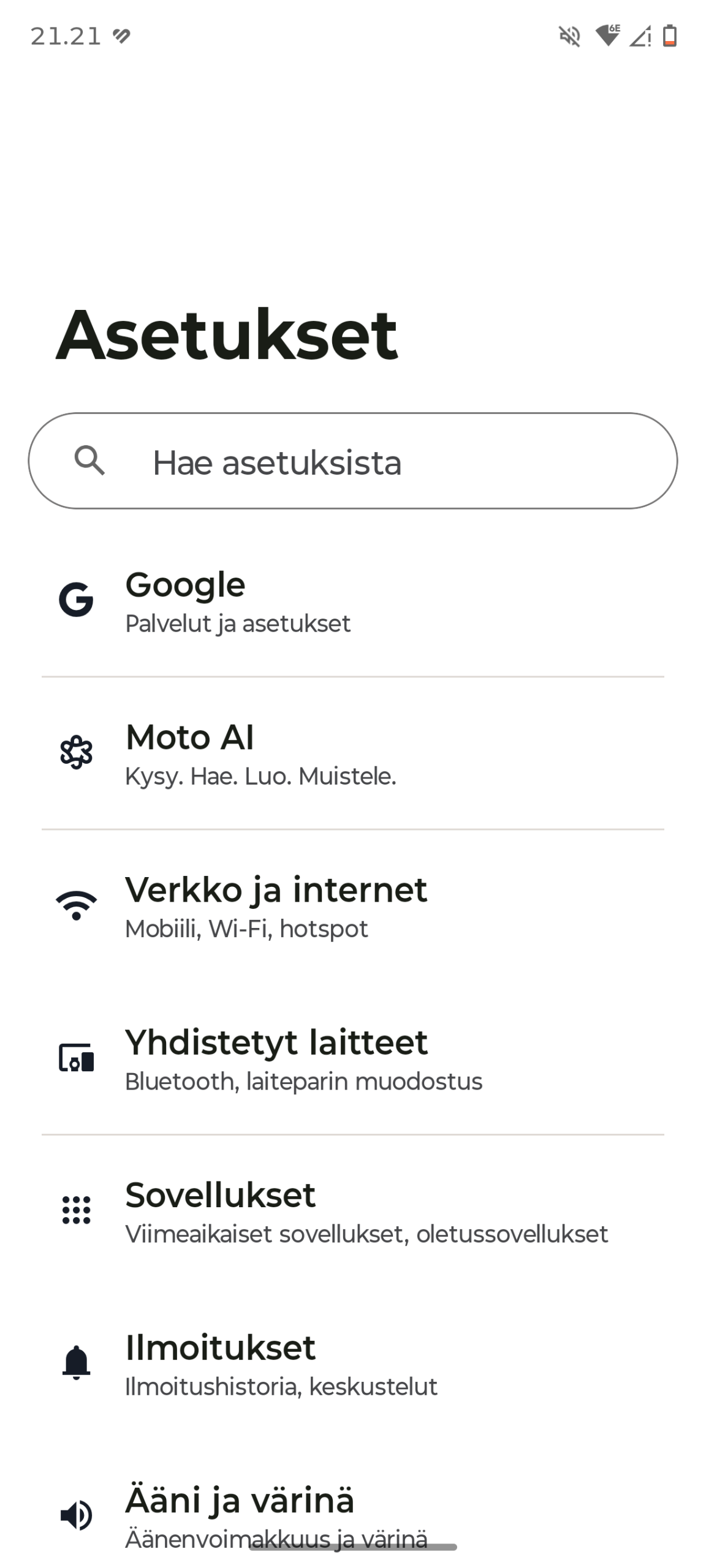Go to Verkko ja internet
This screenshot has height=1568, width=706.
tap(352, 905)
